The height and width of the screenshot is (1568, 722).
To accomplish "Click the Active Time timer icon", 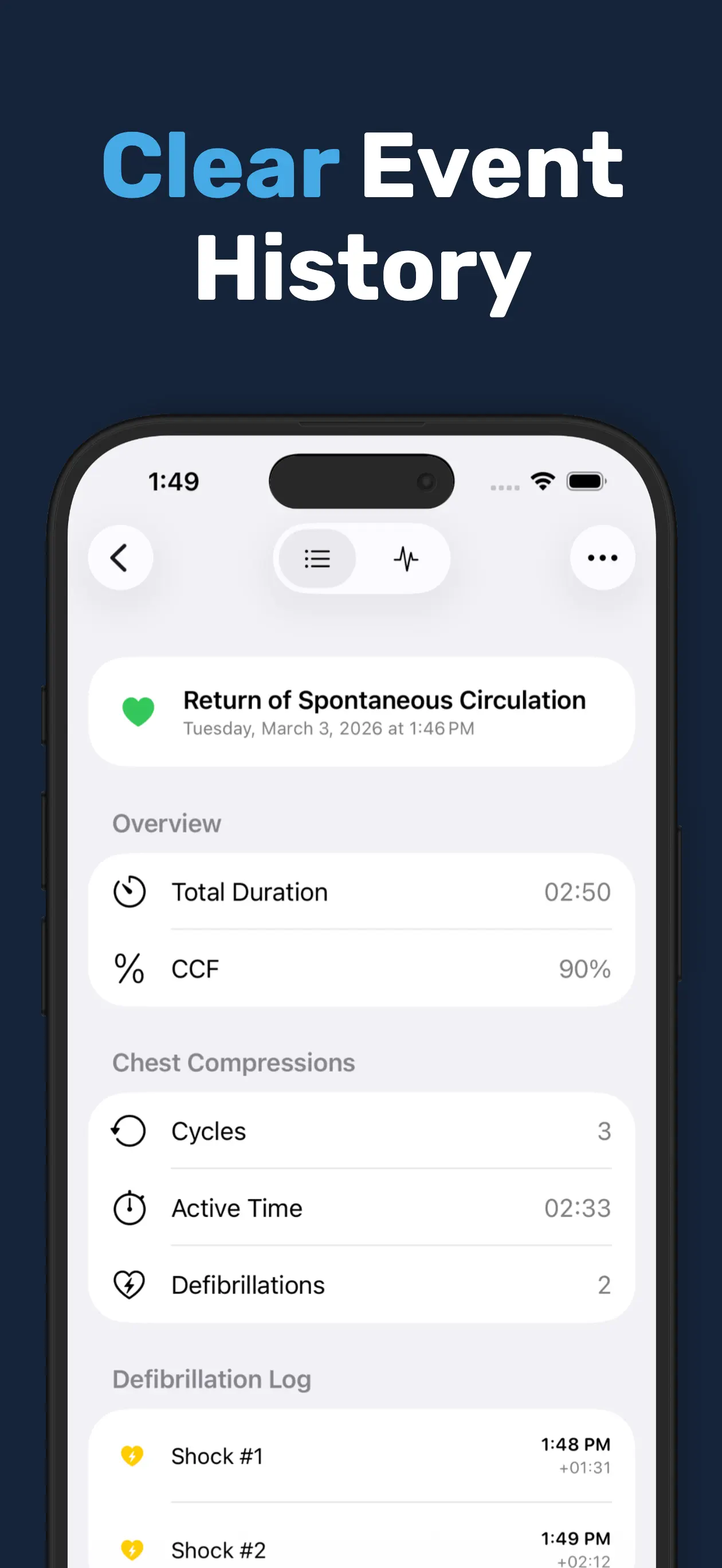I will [x=129, y=1208].
